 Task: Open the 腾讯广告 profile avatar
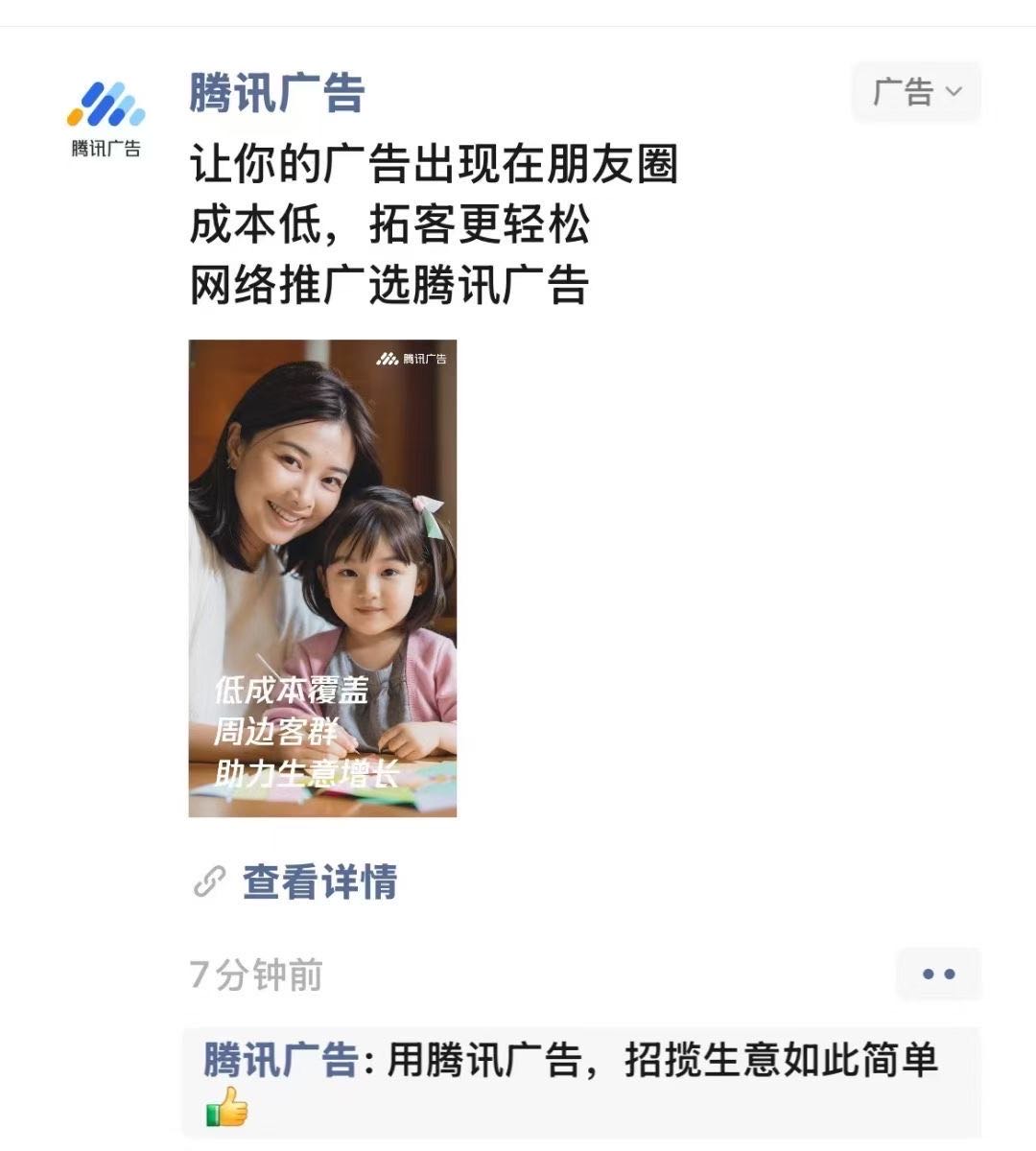106,117
